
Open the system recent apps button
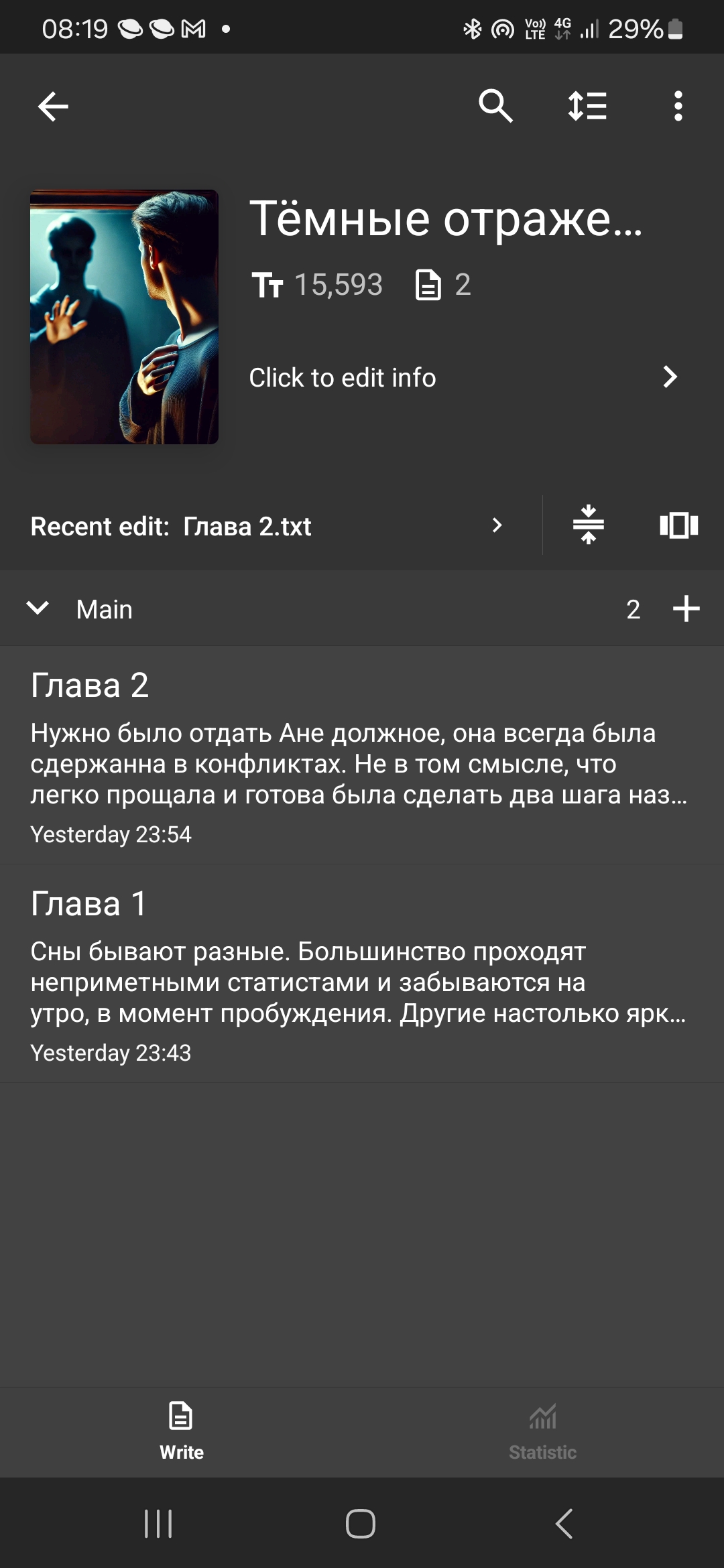(159, 1523)
